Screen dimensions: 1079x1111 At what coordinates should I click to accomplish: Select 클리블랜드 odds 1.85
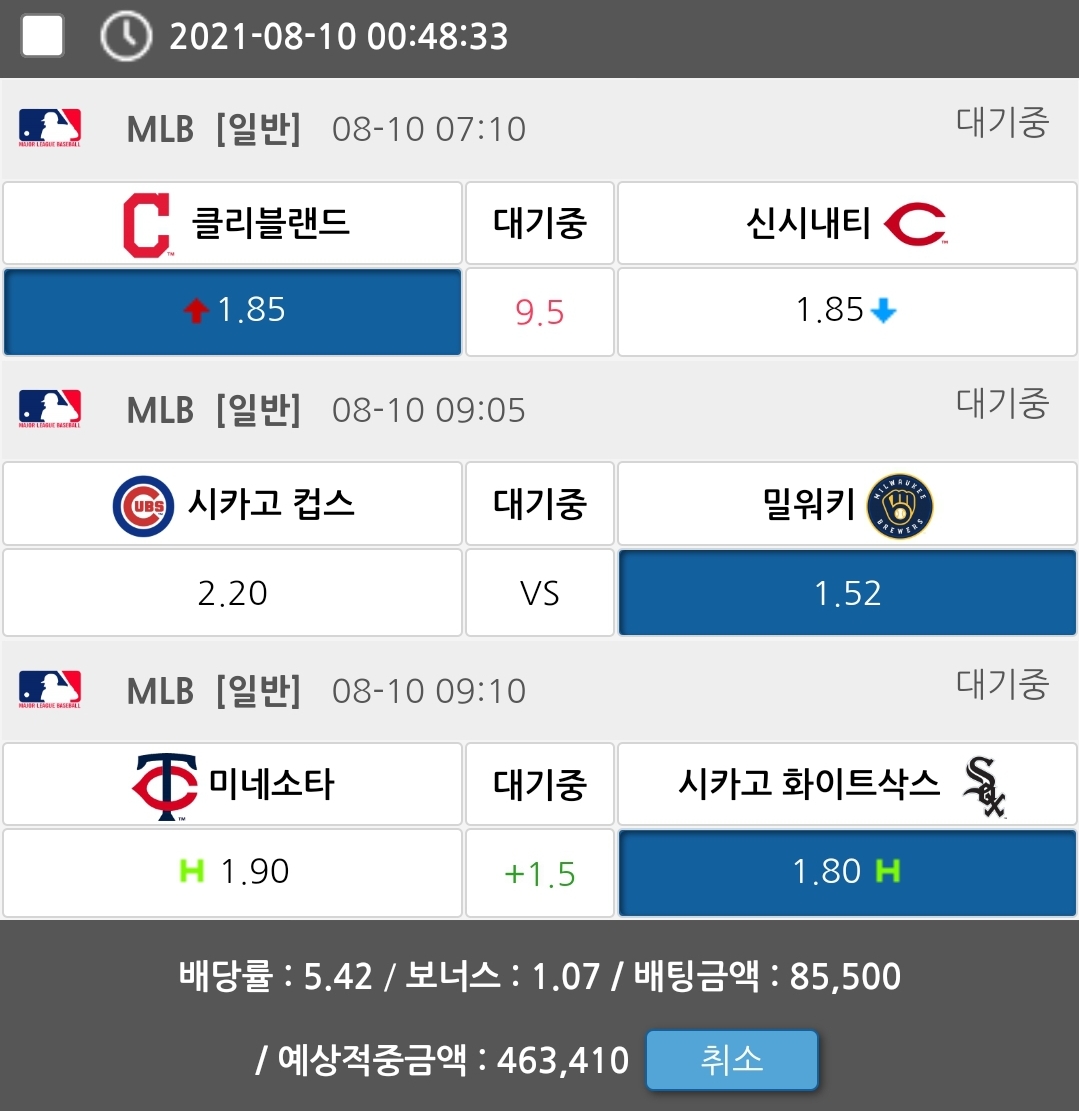[x=232, y=311]
